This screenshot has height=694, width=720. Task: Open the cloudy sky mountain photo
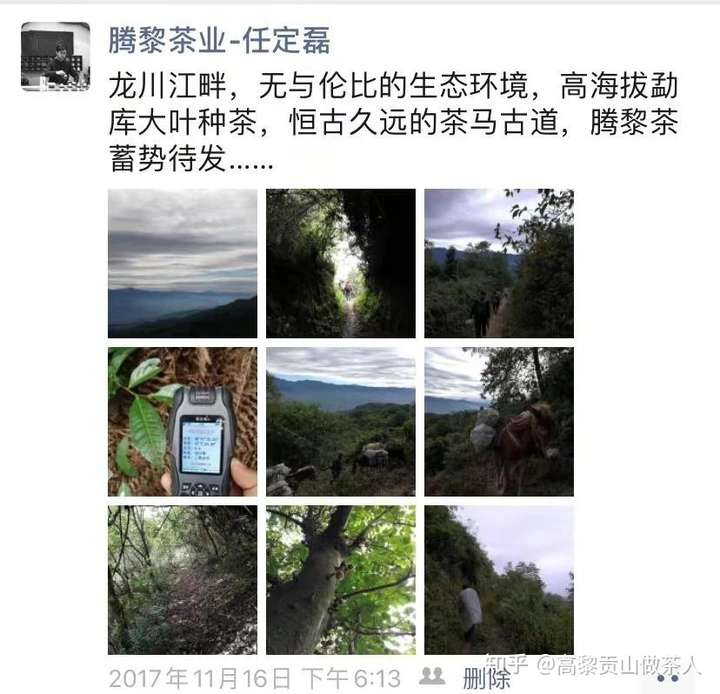(182, 263)
